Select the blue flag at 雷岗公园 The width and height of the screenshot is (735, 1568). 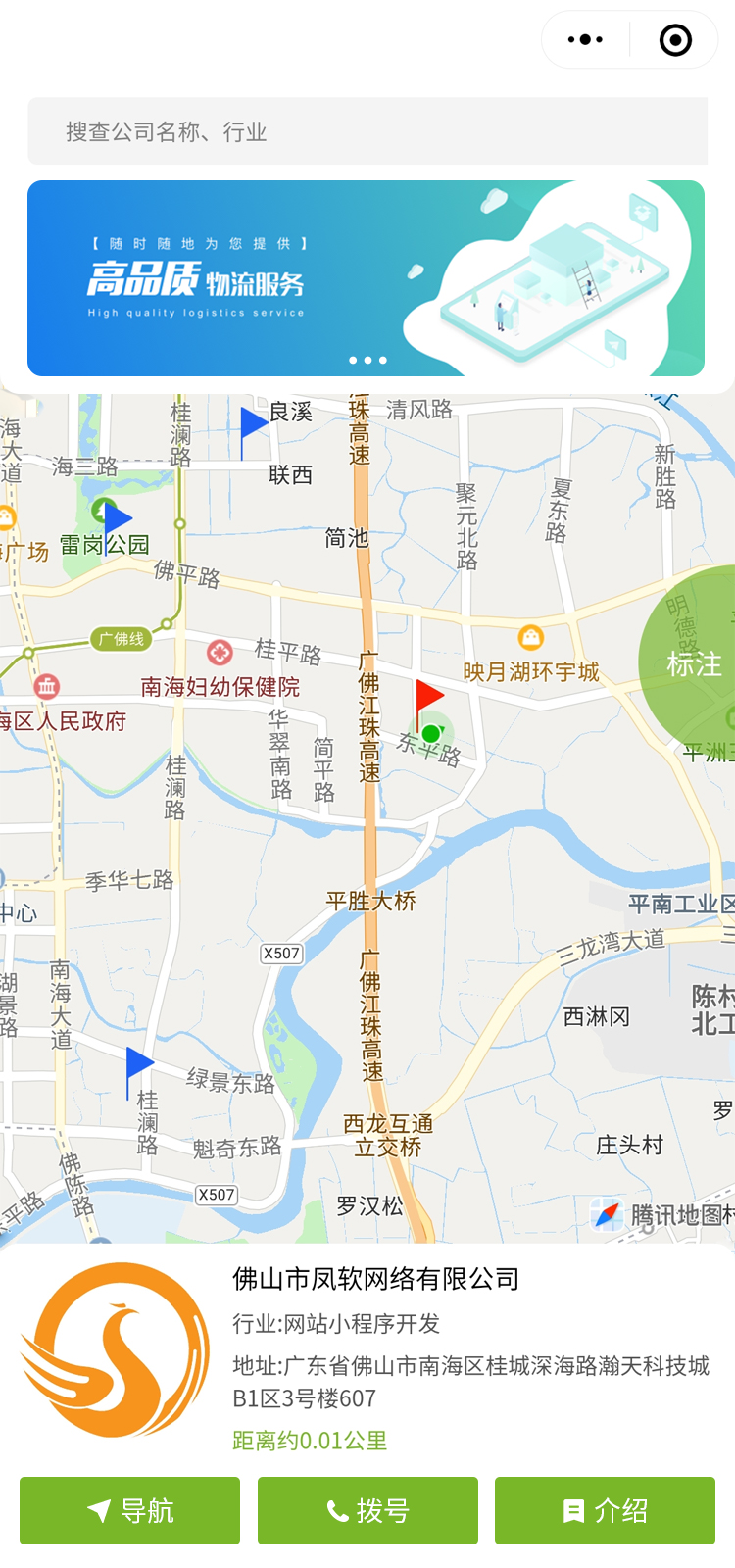coord(117,519)
